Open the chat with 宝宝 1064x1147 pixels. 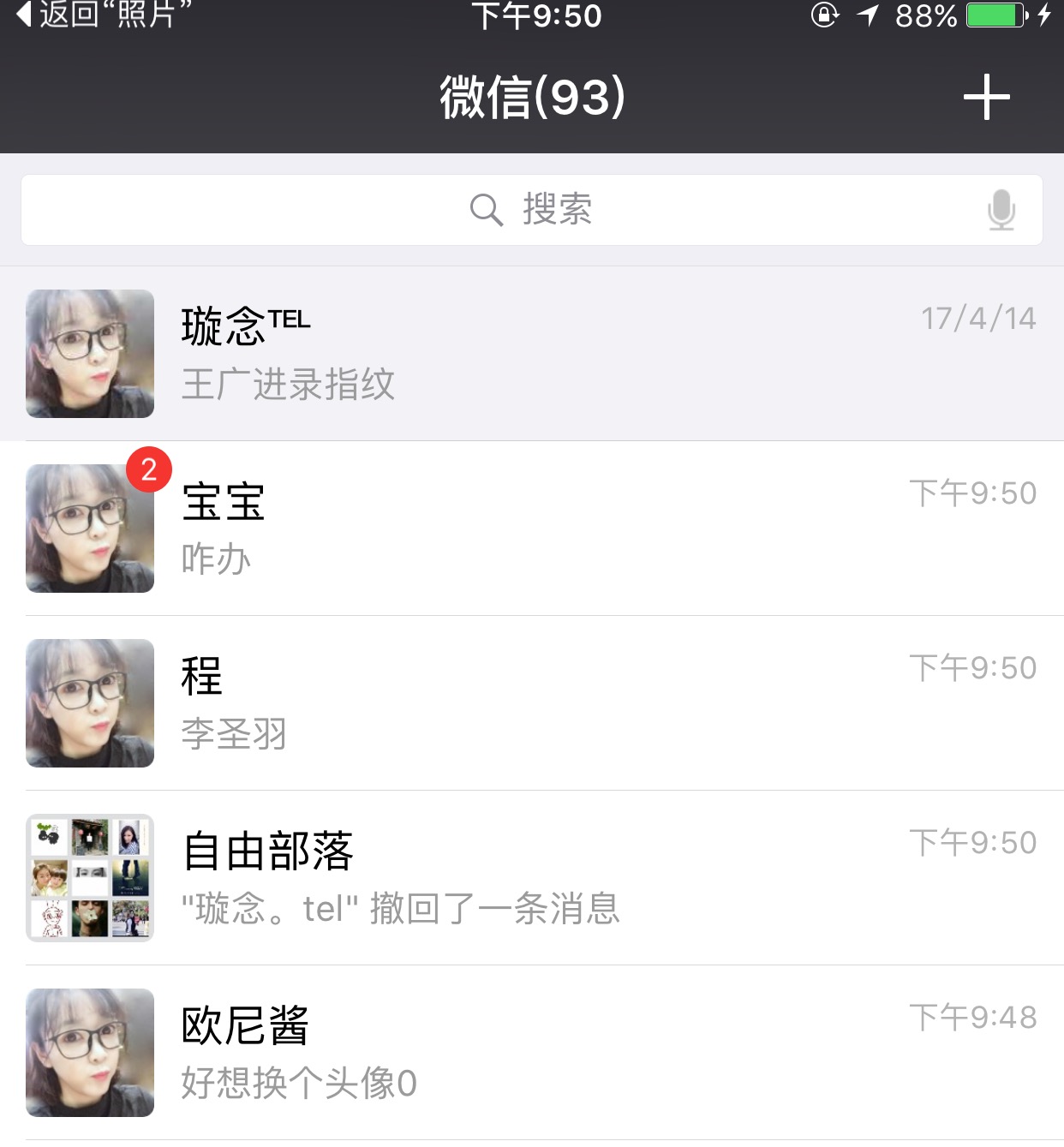(531, 529)
